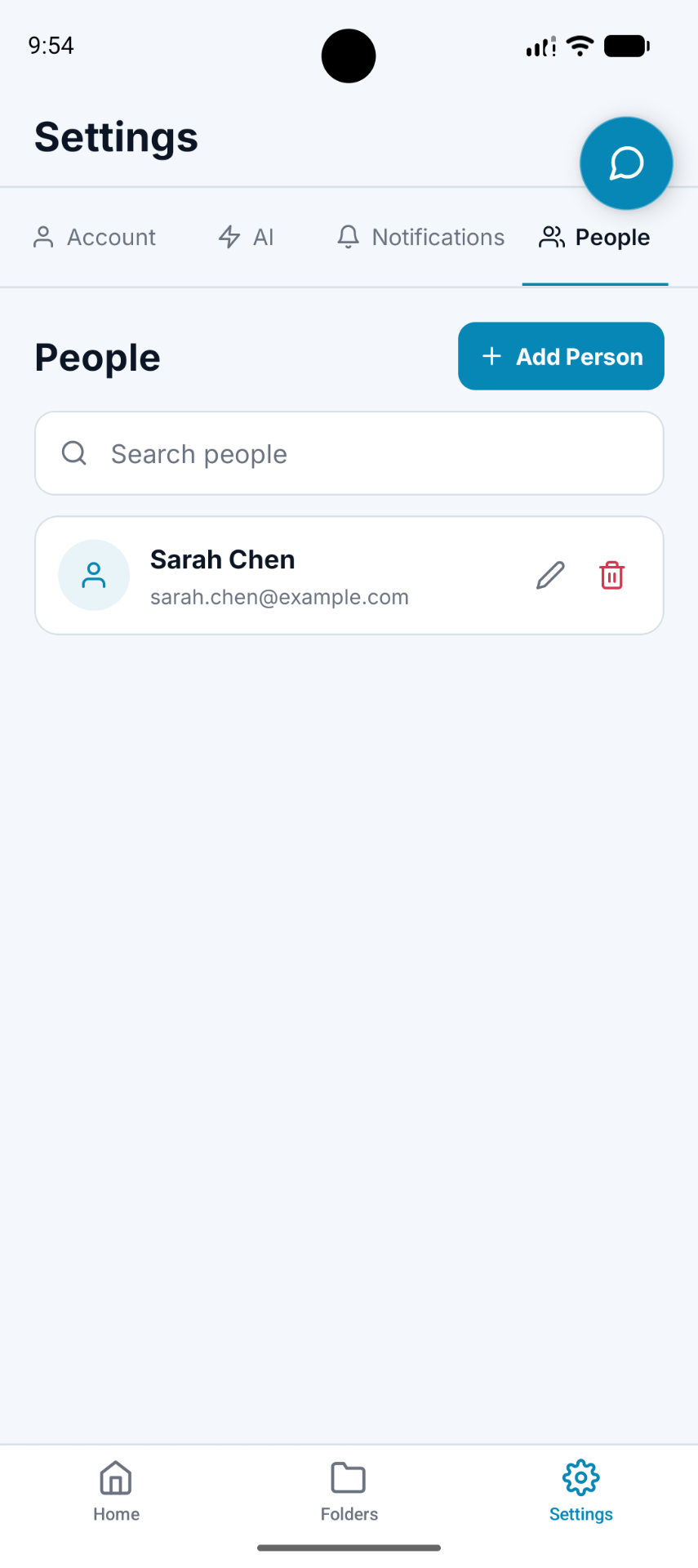The height and width of the screenshot is (1568, 698).
Task: Open the floating chat bubble button
Action: pos(626,163)
